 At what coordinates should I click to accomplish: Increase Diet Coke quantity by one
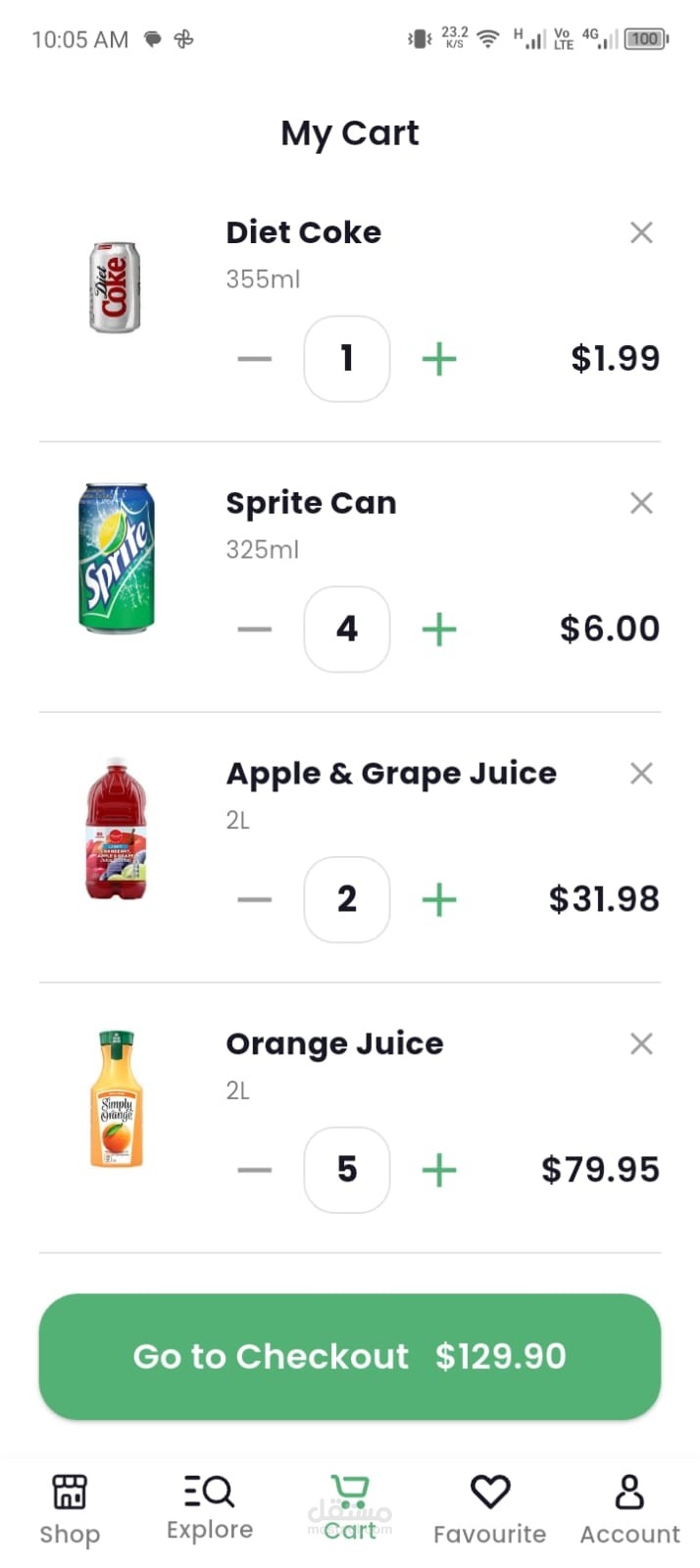pos(439,359)
